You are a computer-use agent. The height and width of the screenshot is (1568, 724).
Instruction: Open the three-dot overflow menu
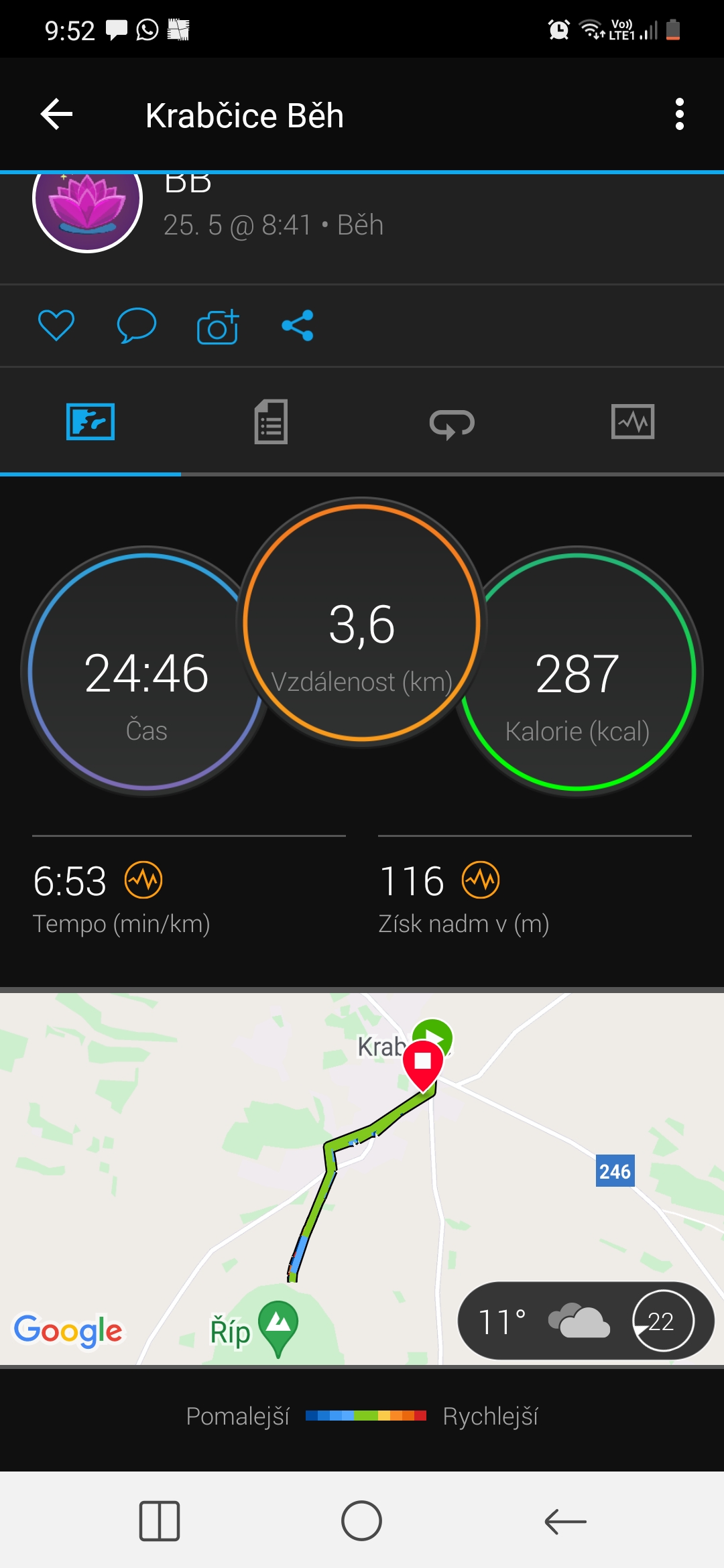click(680, 115)
